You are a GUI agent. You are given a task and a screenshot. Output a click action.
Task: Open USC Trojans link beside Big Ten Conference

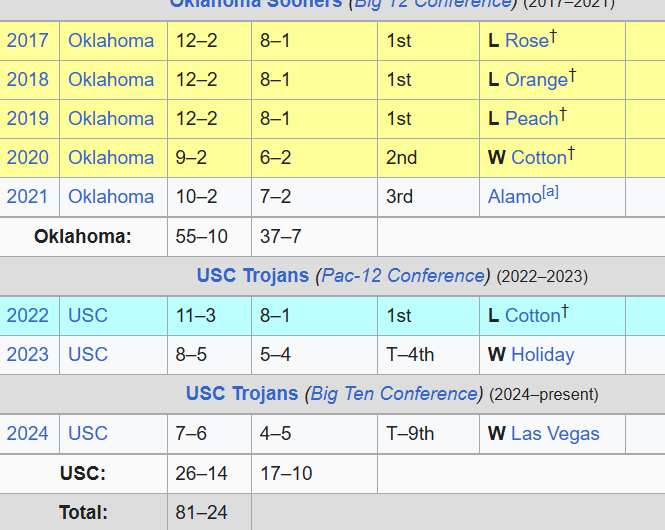tap(241, 394)
